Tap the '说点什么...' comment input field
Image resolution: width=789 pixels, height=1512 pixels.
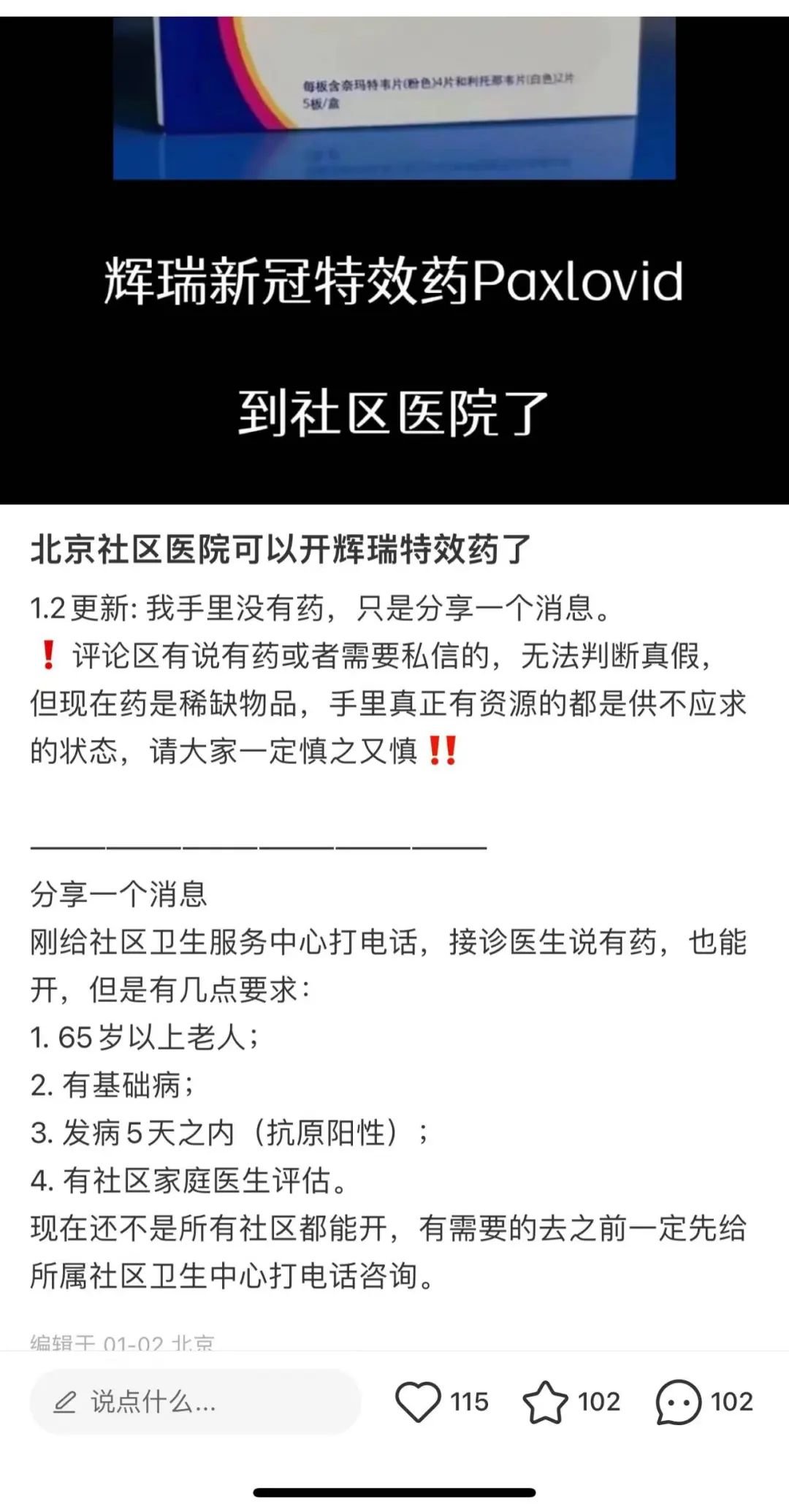coord(195,1402)
